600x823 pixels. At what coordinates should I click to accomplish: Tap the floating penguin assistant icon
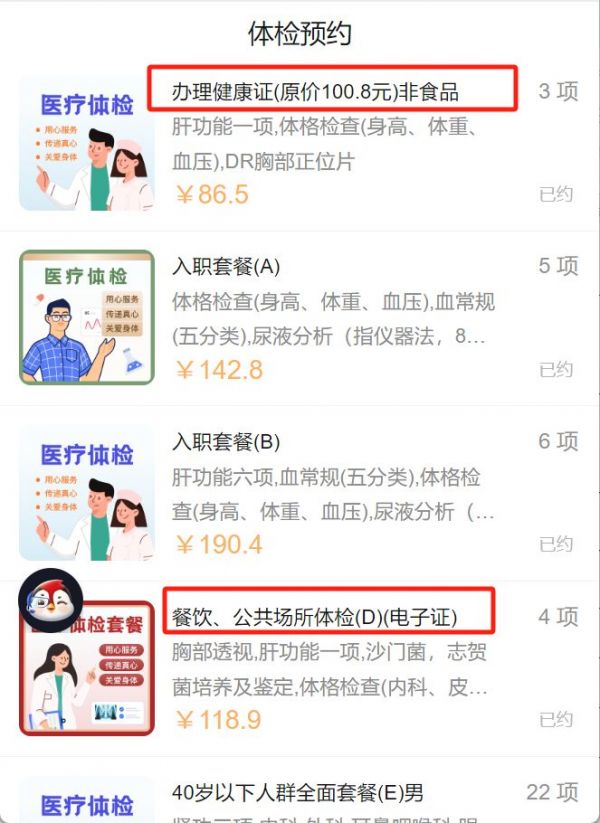click(x=50, y=603)
